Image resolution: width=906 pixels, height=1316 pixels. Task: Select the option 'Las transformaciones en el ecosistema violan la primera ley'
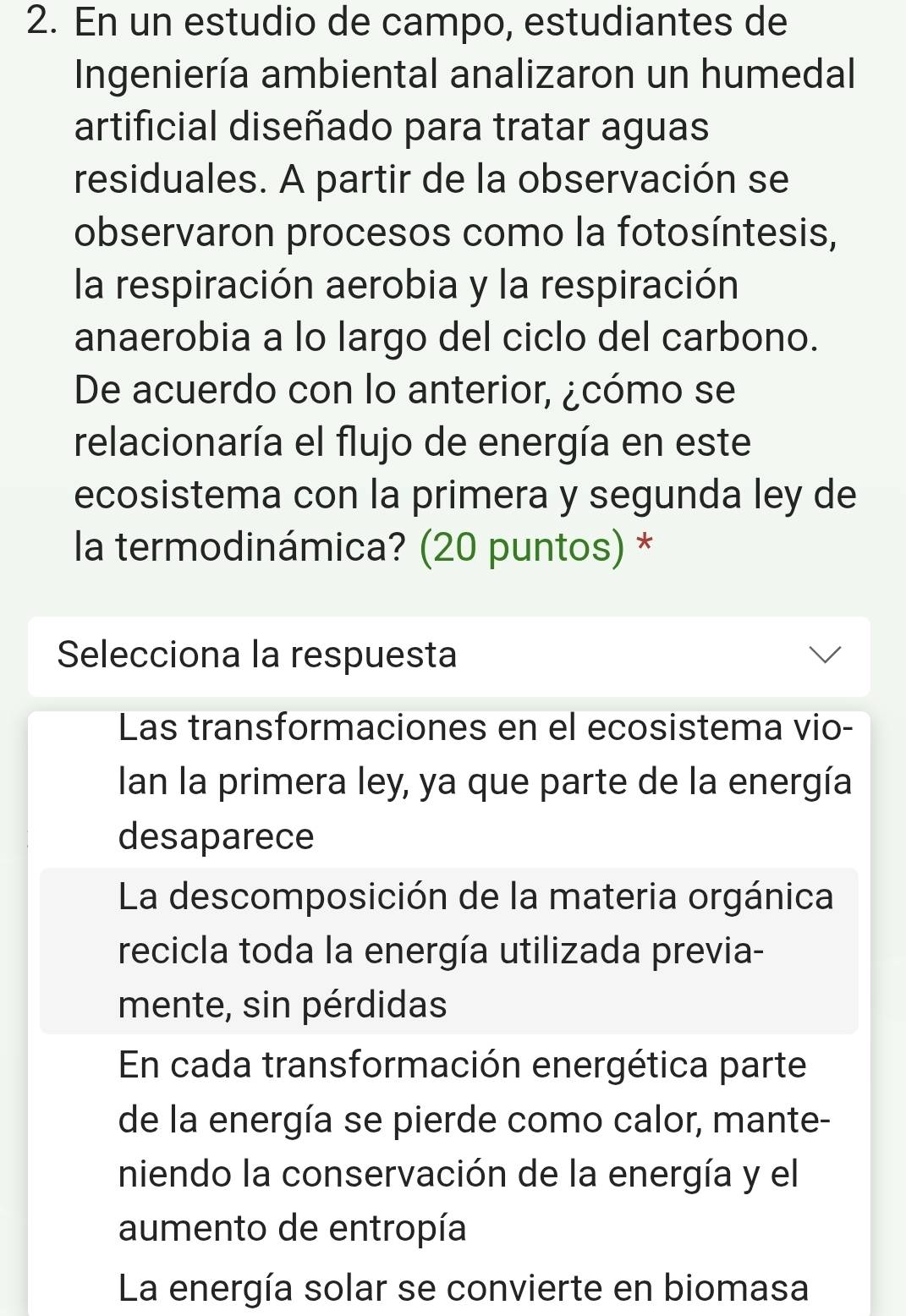pos(484,781)
